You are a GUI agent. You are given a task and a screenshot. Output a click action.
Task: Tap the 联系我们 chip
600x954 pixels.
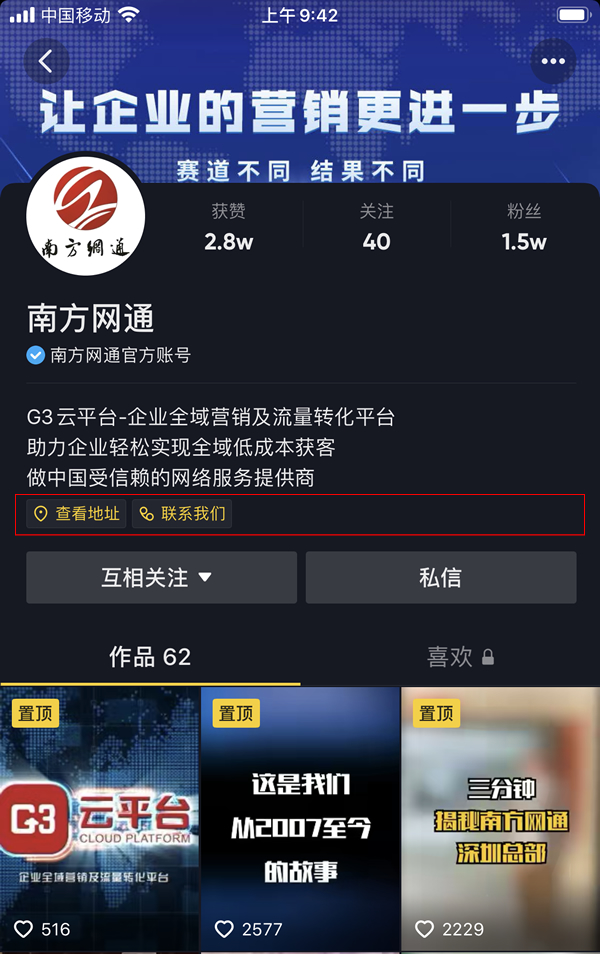(183, 514)
